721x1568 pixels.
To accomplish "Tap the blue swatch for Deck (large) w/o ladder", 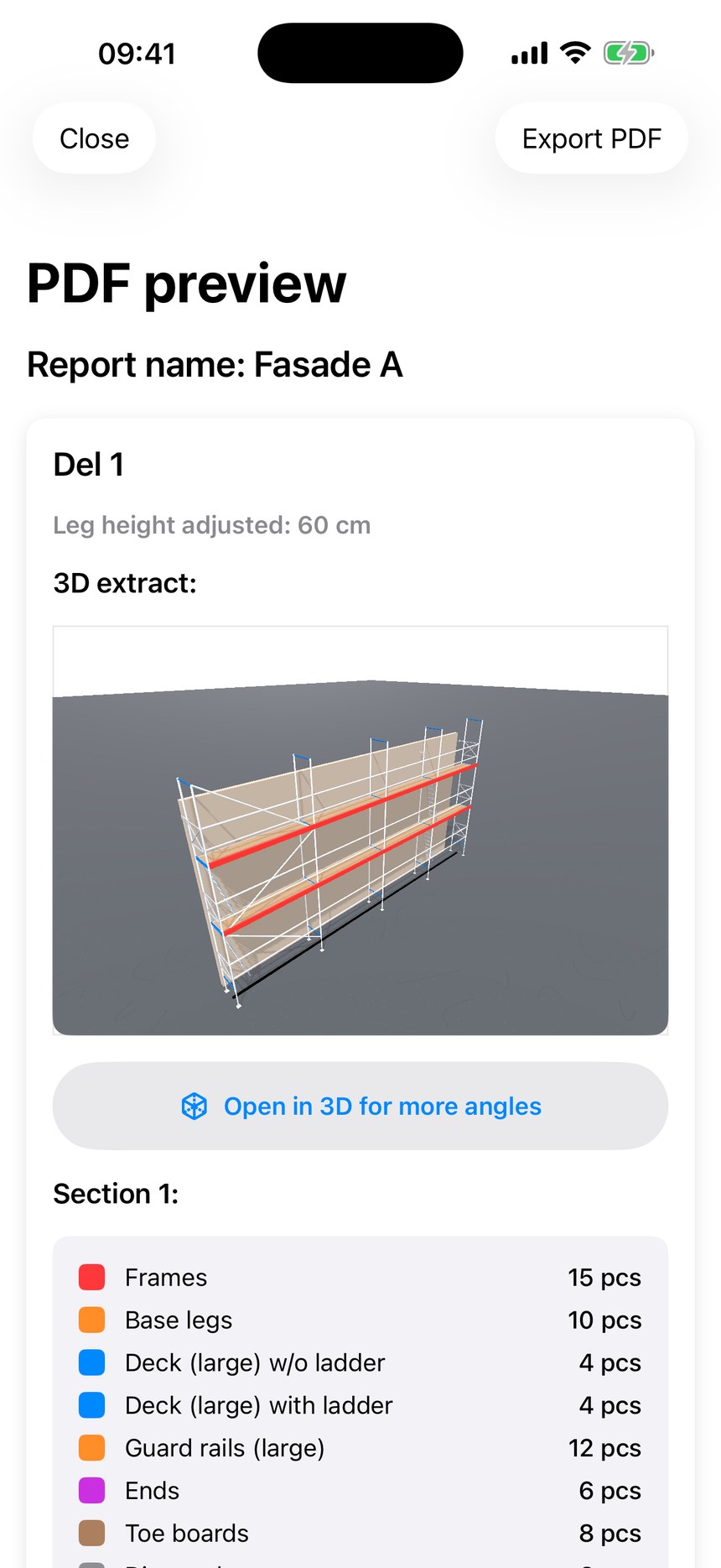I will pos(91,1362).
